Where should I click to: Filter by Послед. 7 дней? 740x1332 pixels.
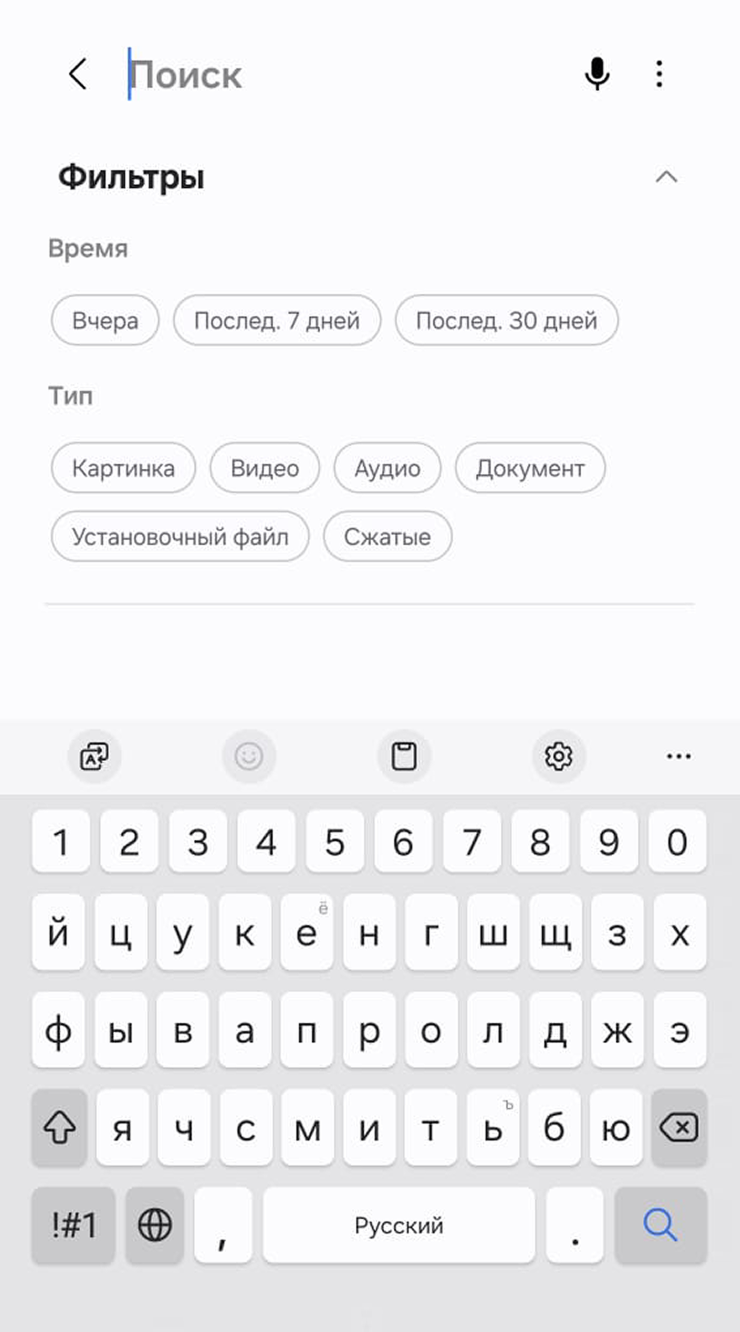click(x=277, y=321)
